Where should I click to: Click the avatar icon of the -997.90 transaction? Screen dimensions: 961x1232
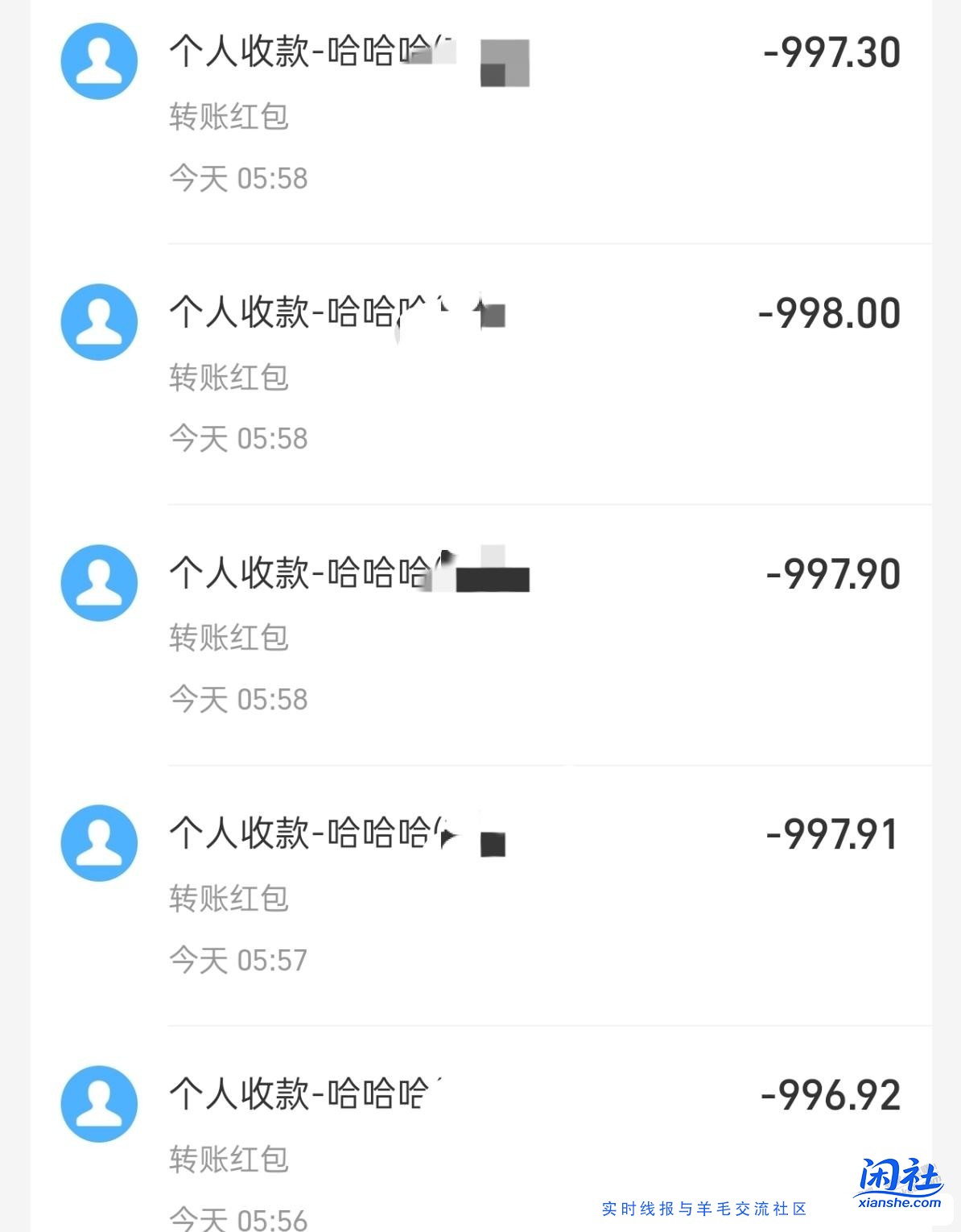(98, 581)
